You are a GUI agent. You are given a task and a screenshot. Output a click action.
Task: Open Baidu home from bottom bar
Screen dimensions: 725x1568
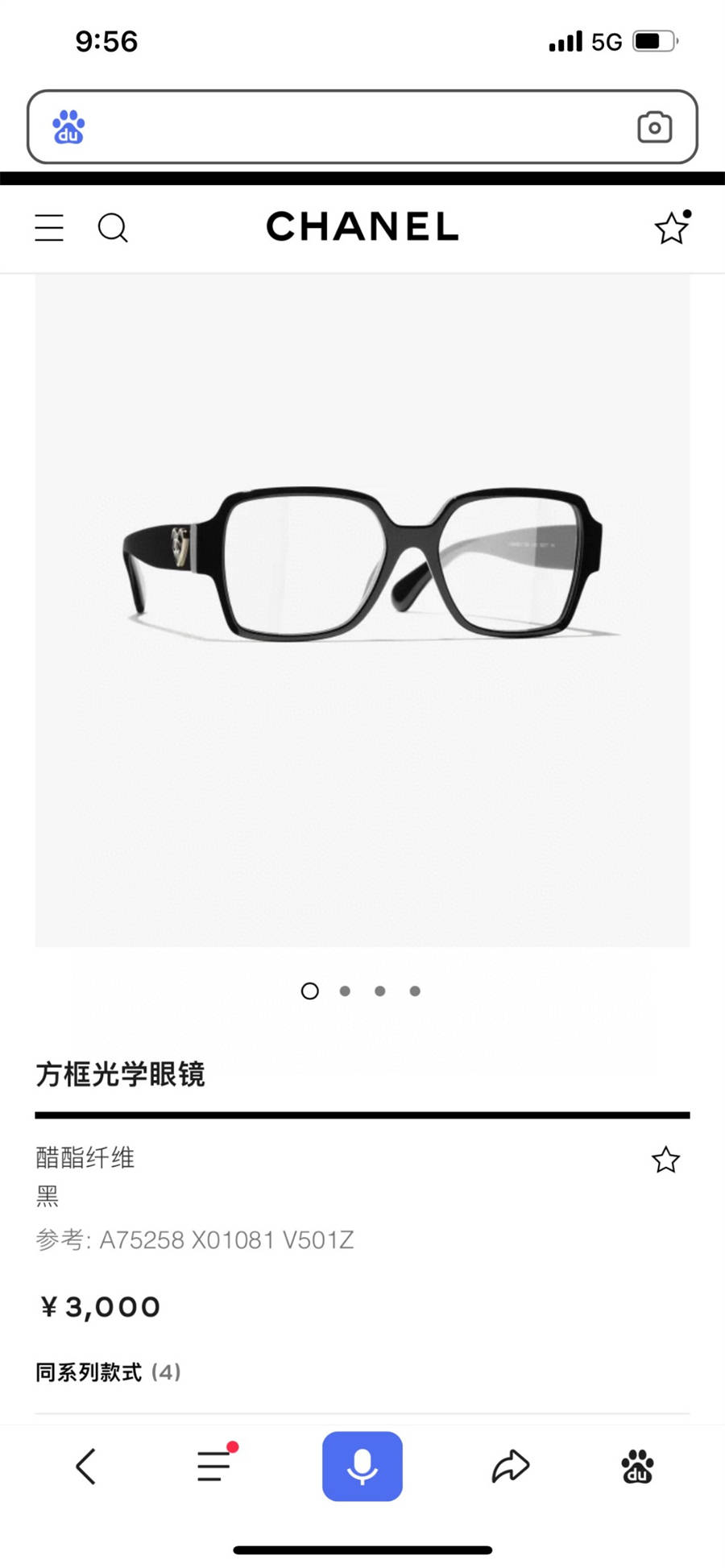tap(637, 1467)
